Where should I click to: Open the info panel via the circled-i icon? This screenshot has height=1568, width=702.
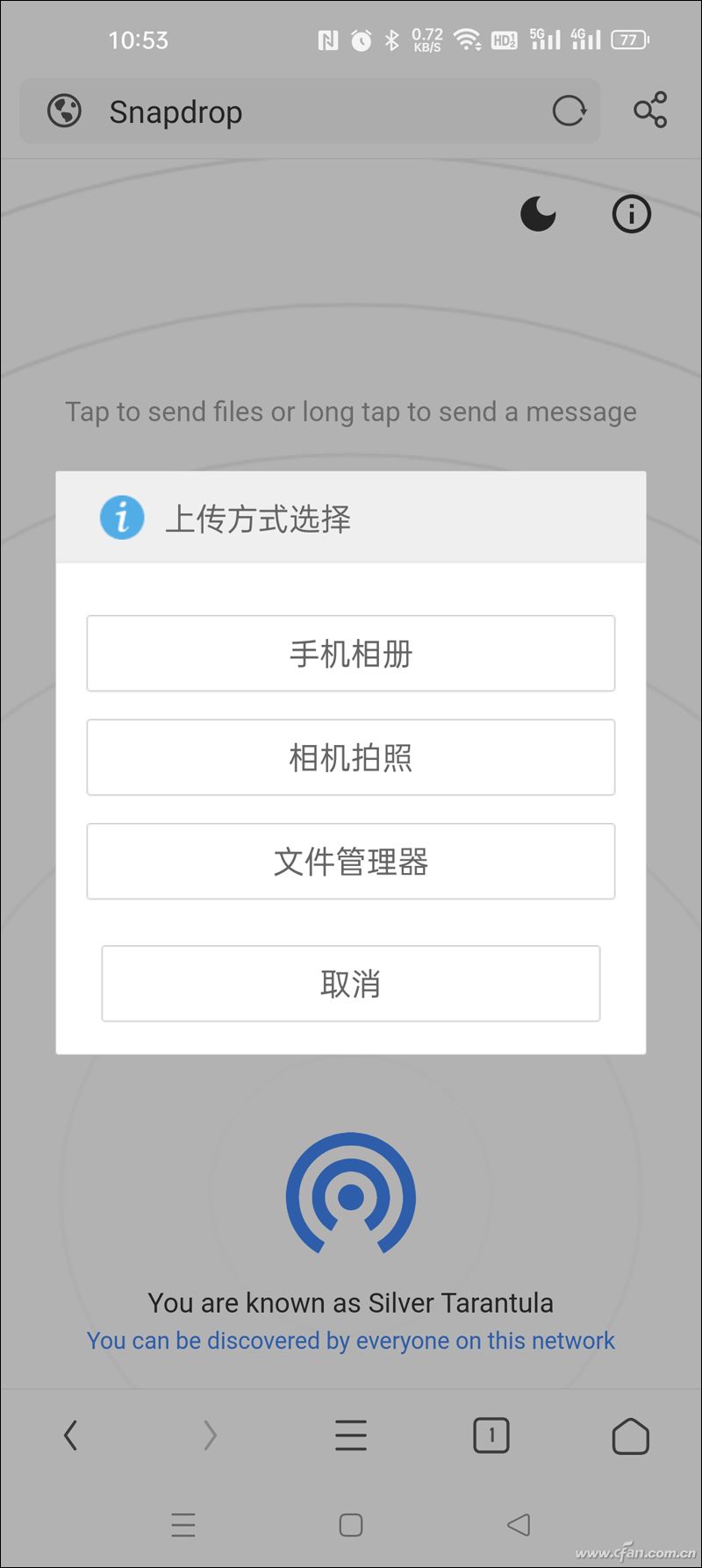[631, 213]
